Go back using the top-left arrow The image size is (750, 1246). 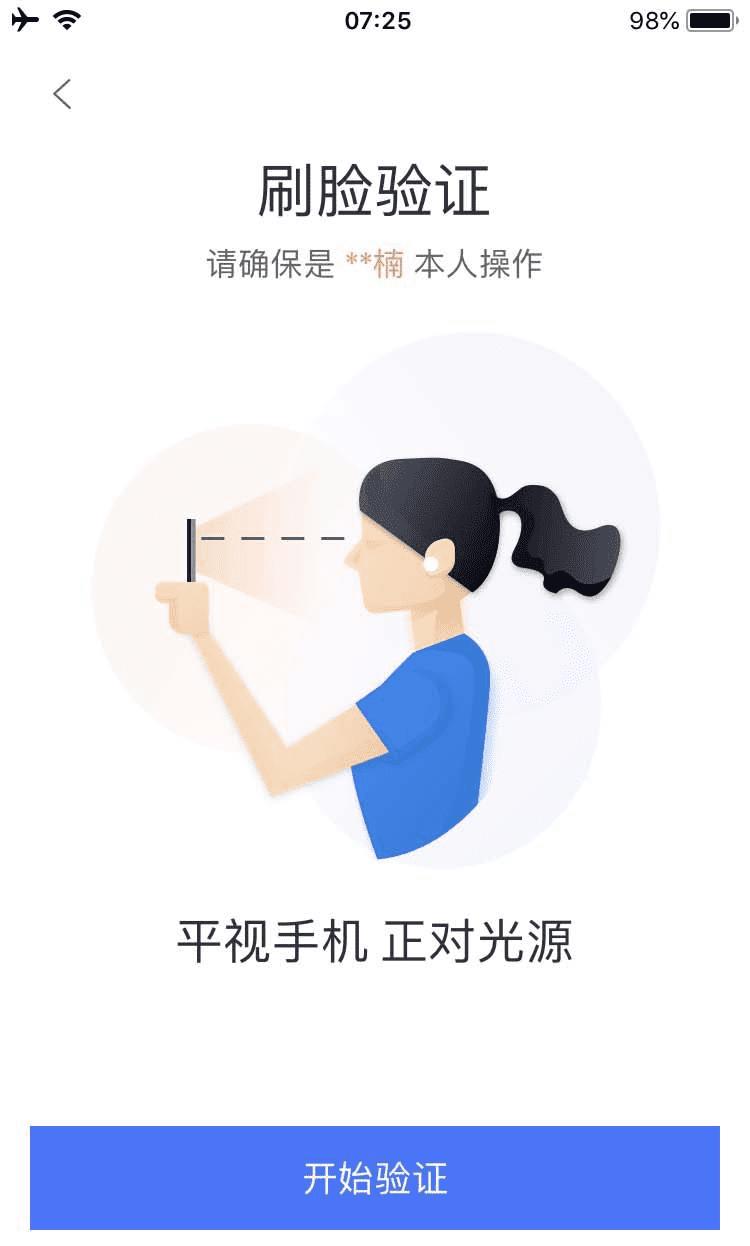[62, 94]
